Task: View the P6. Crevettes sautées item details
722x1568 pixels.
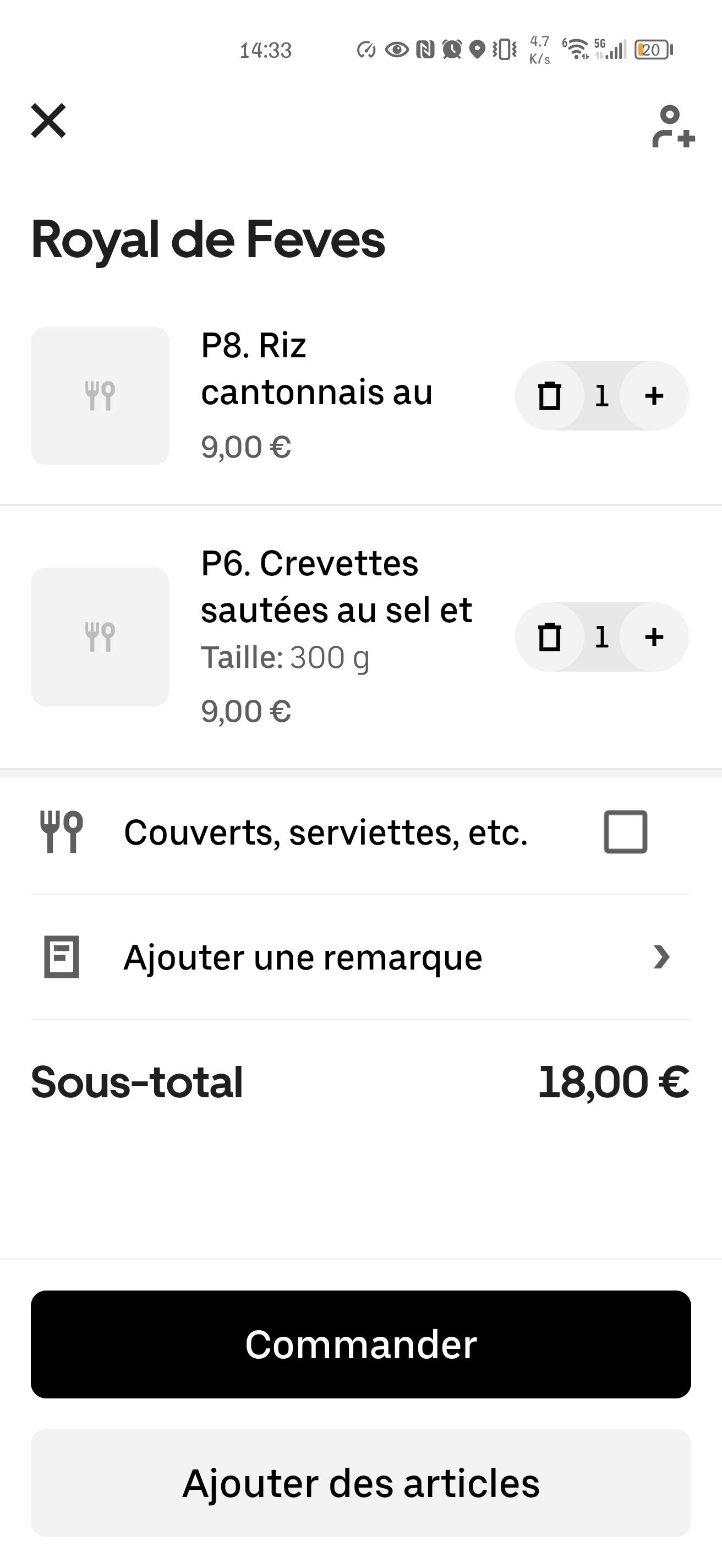Action: click(336, 587)
